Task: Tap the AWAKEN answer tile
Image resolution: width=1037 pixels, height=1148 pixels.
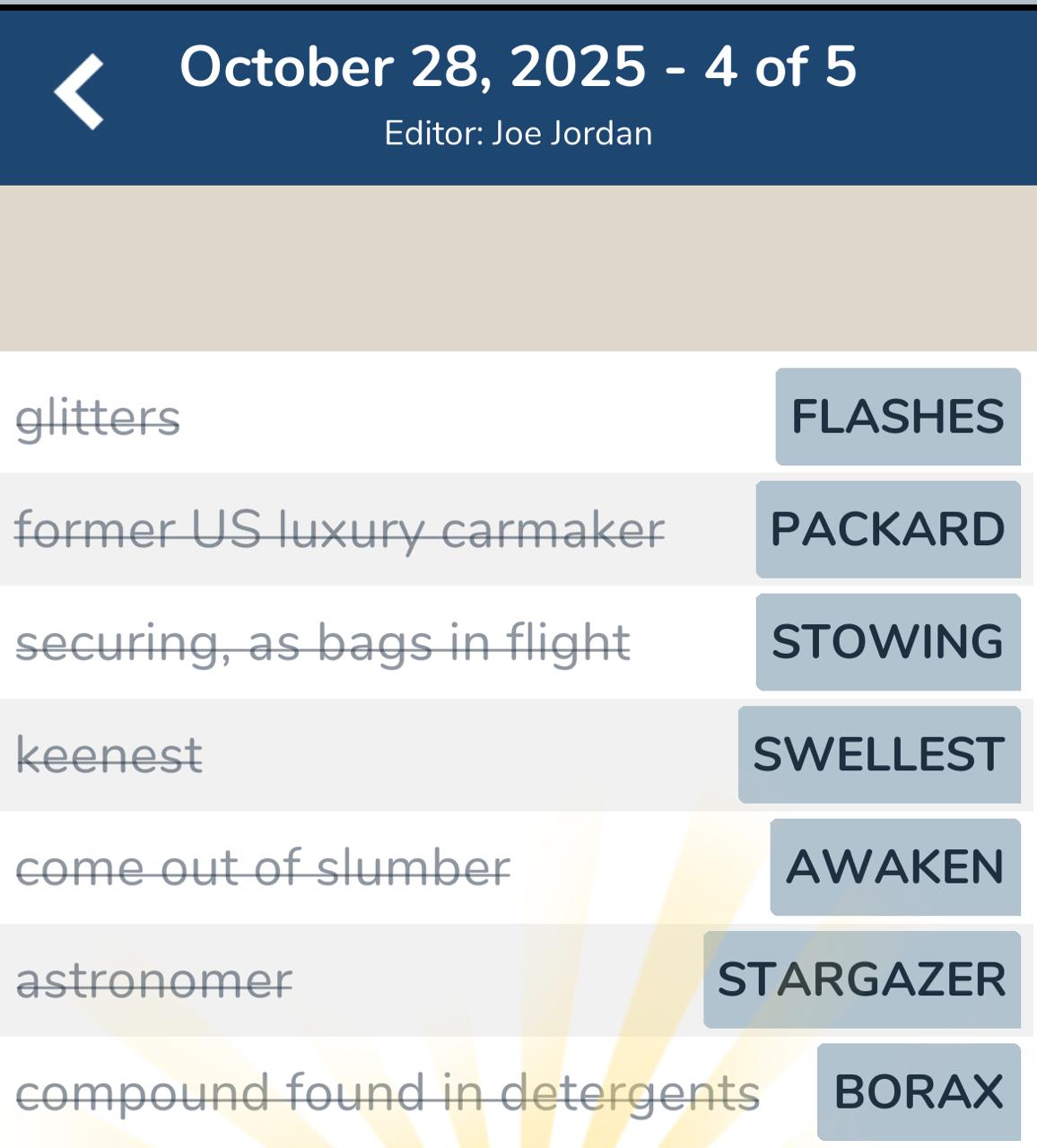Action: [x=894, y=867]
